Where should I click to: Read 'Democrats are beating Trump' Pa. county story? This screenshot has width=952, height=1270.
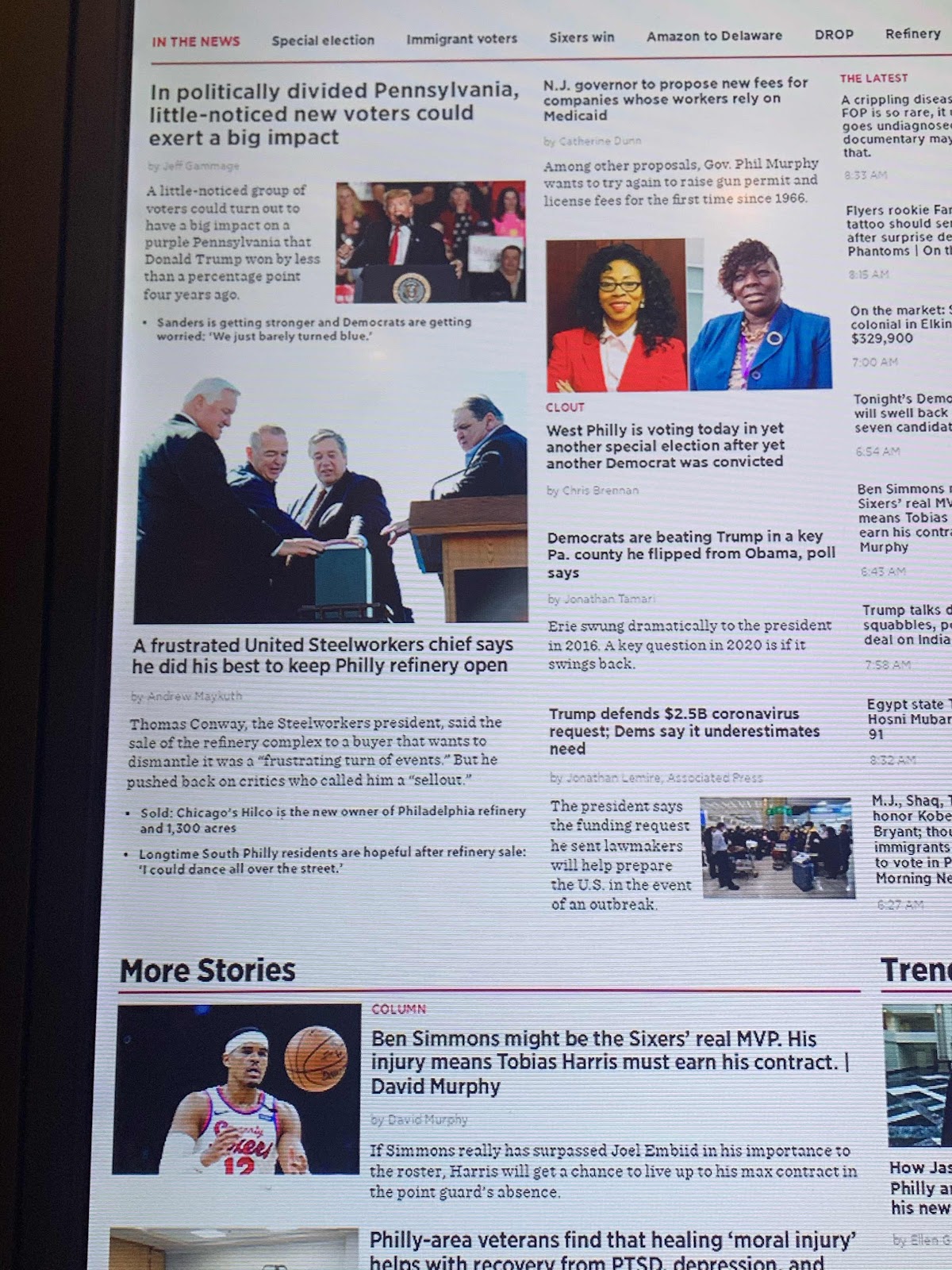690,554
